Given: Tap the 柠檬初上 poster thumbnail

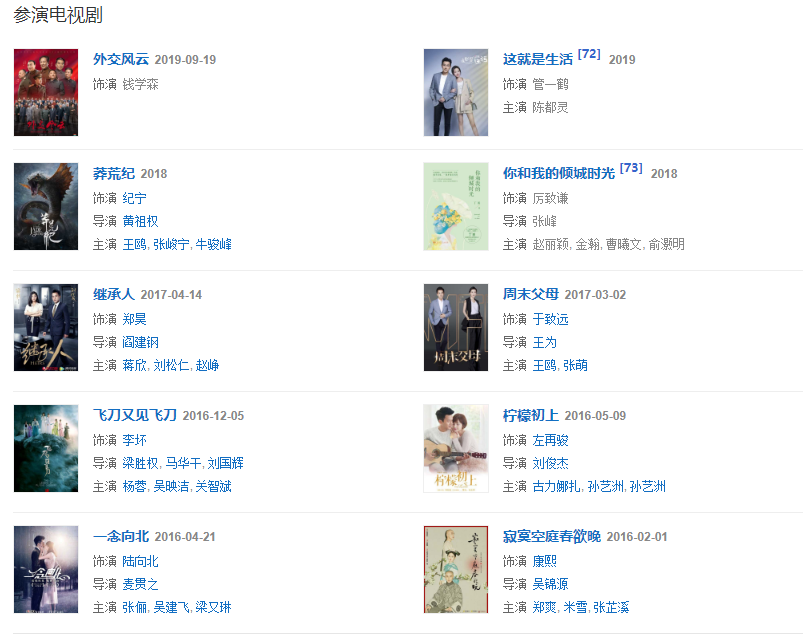Looking at the screenshot, I should tap(455, 448).
